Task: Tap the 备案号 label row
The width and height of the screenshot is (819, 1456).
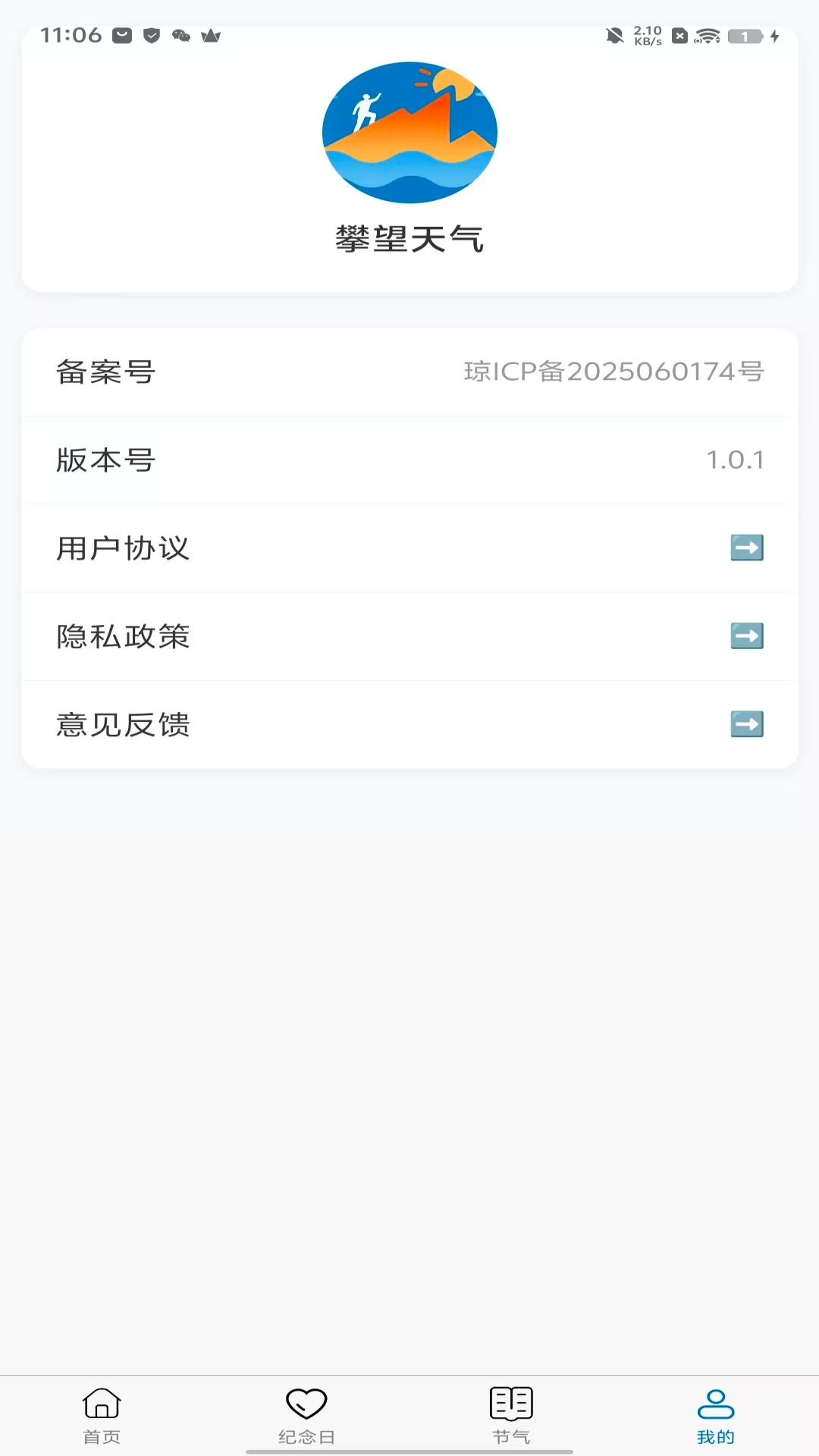Action: pyautogui.click(x=105, y=372)
